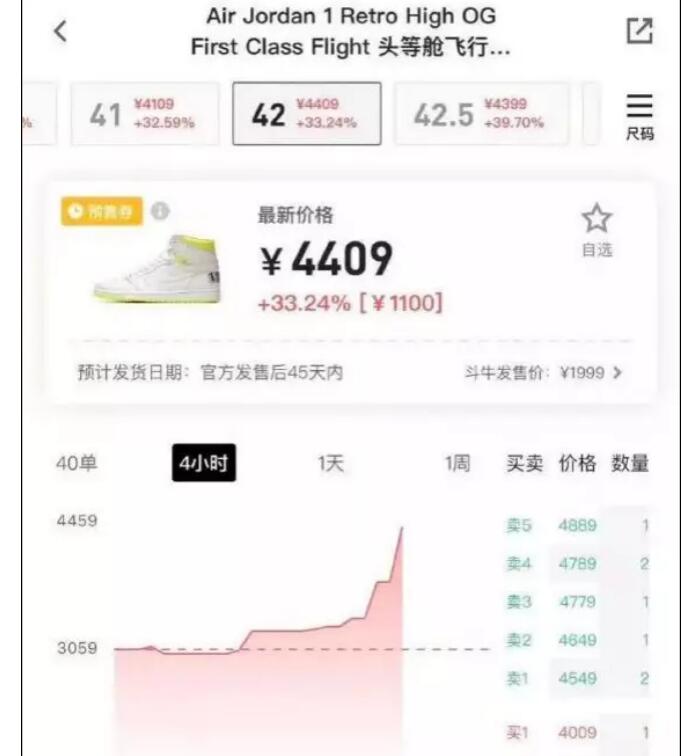The height and width of the screenshot is (756, 690).
Task: Select sell order 卖1 at 4549
Action: pyautogui.click(x=576, y=679)
